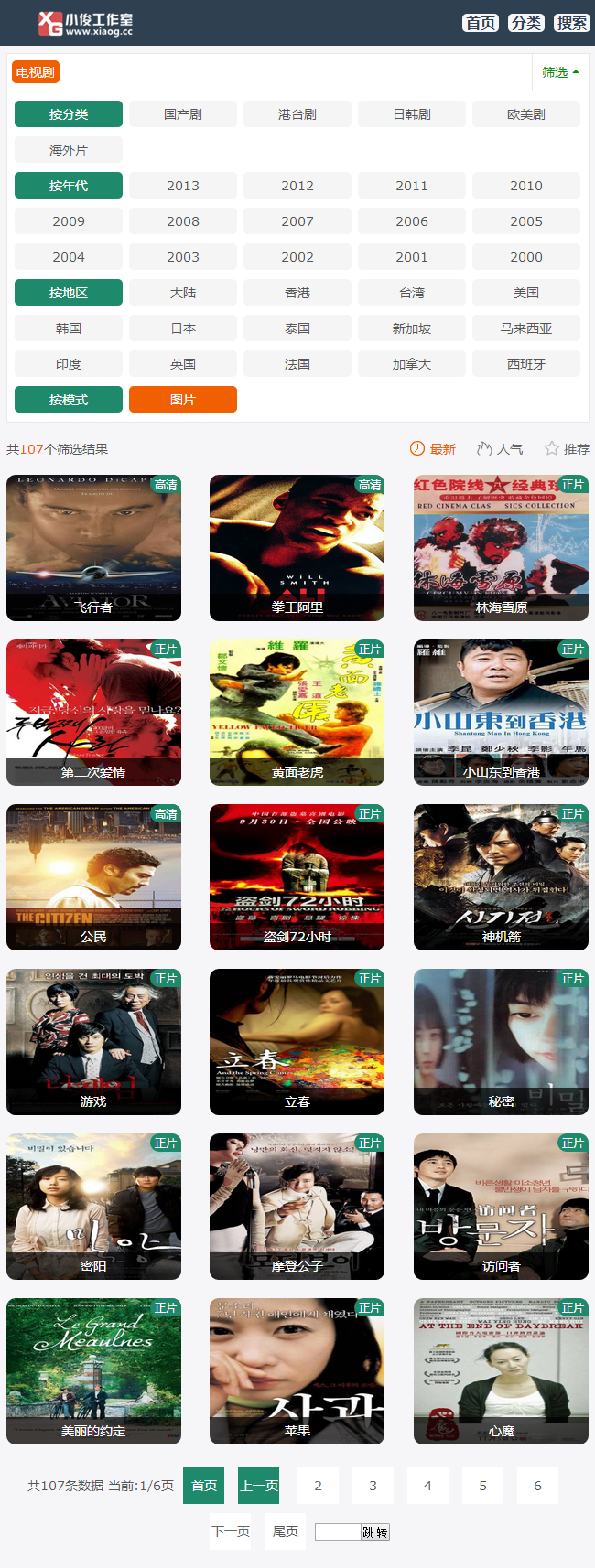This screenshot has height=1568, width=595.
Task: Go to page 3 of results
Action: coord(373,1486)
